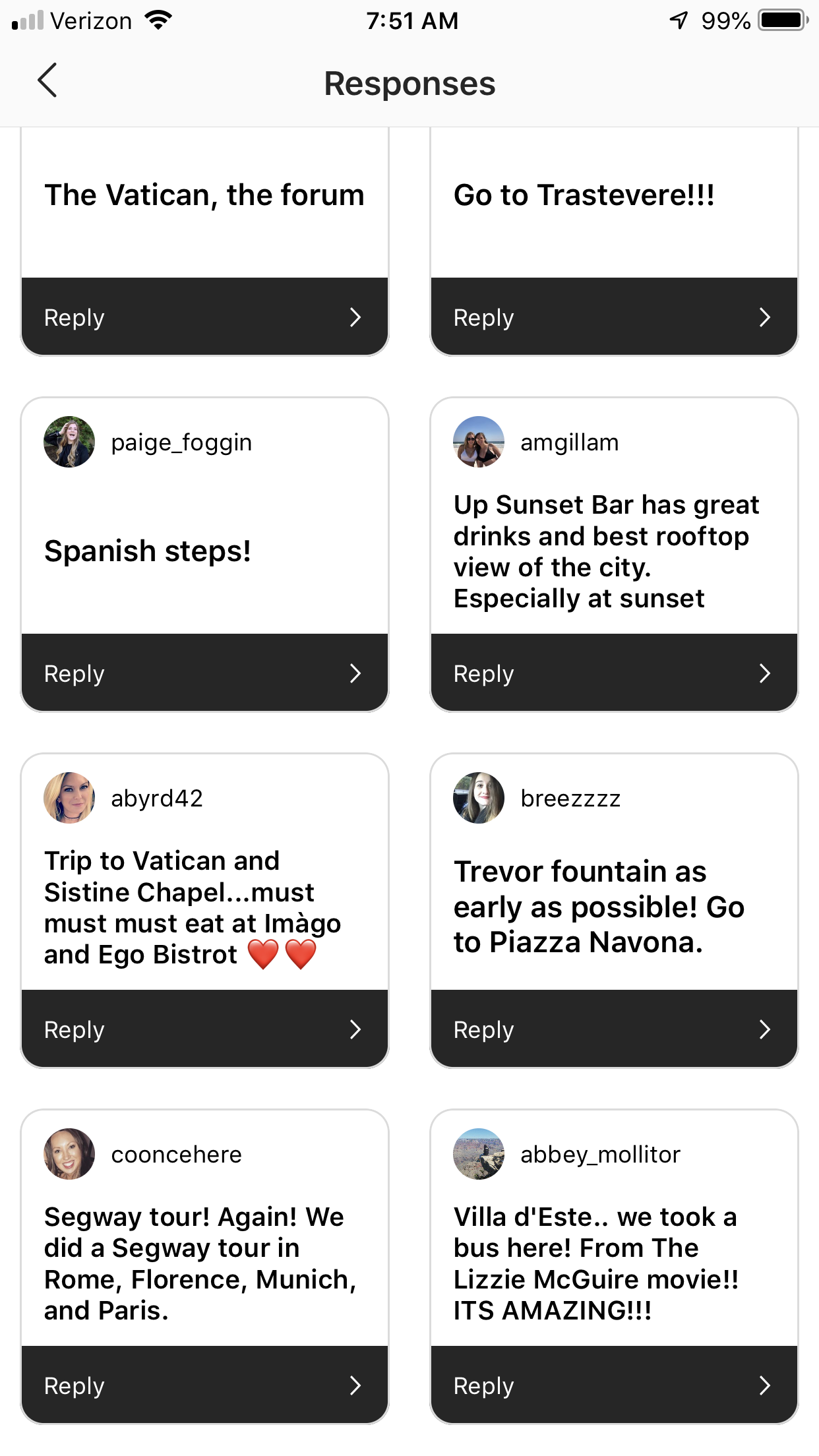Go back from the Responses screen
This screenshot has height=1456, width=819.
pos(47,81)
